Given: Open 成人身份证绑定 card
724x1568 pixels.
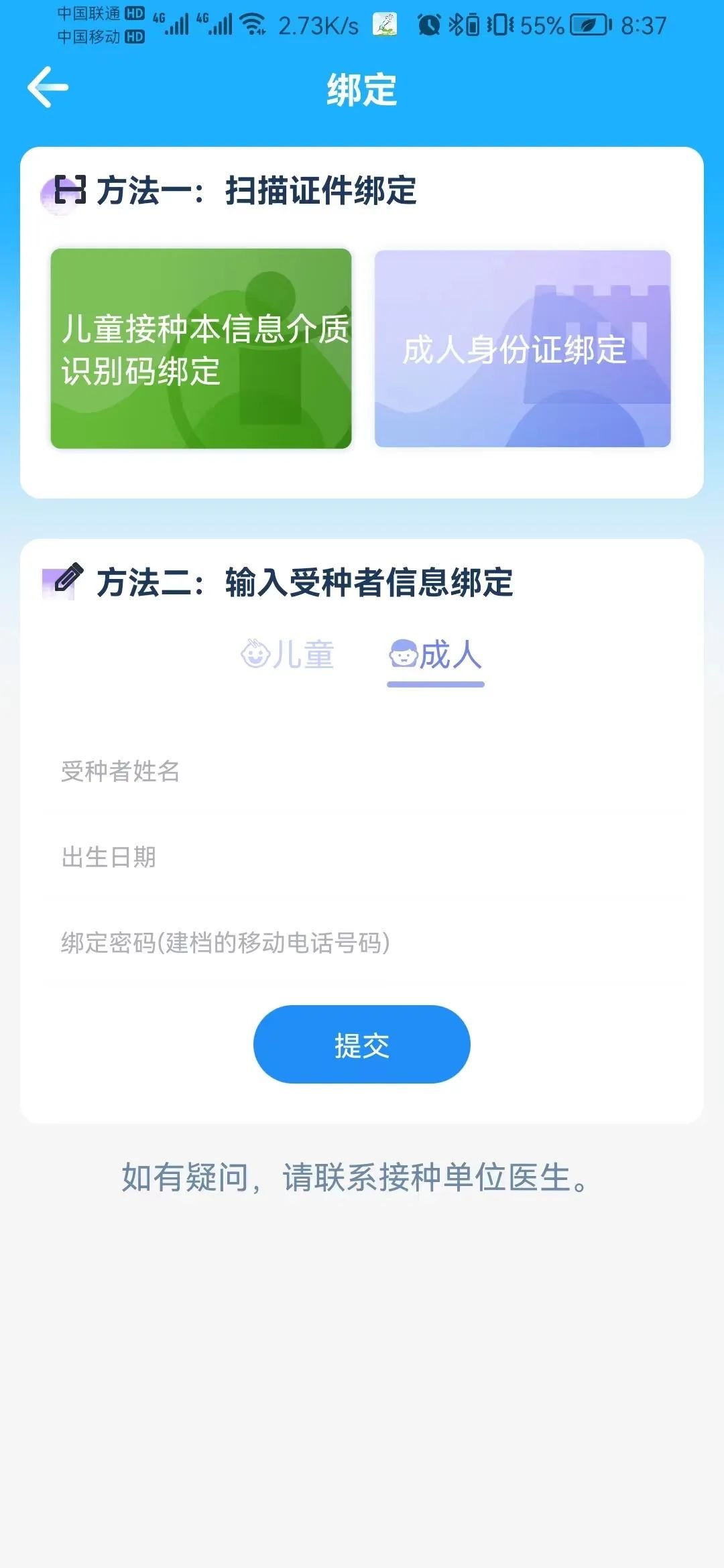Looking at the screenshot, I should click(x=522, y=348).
